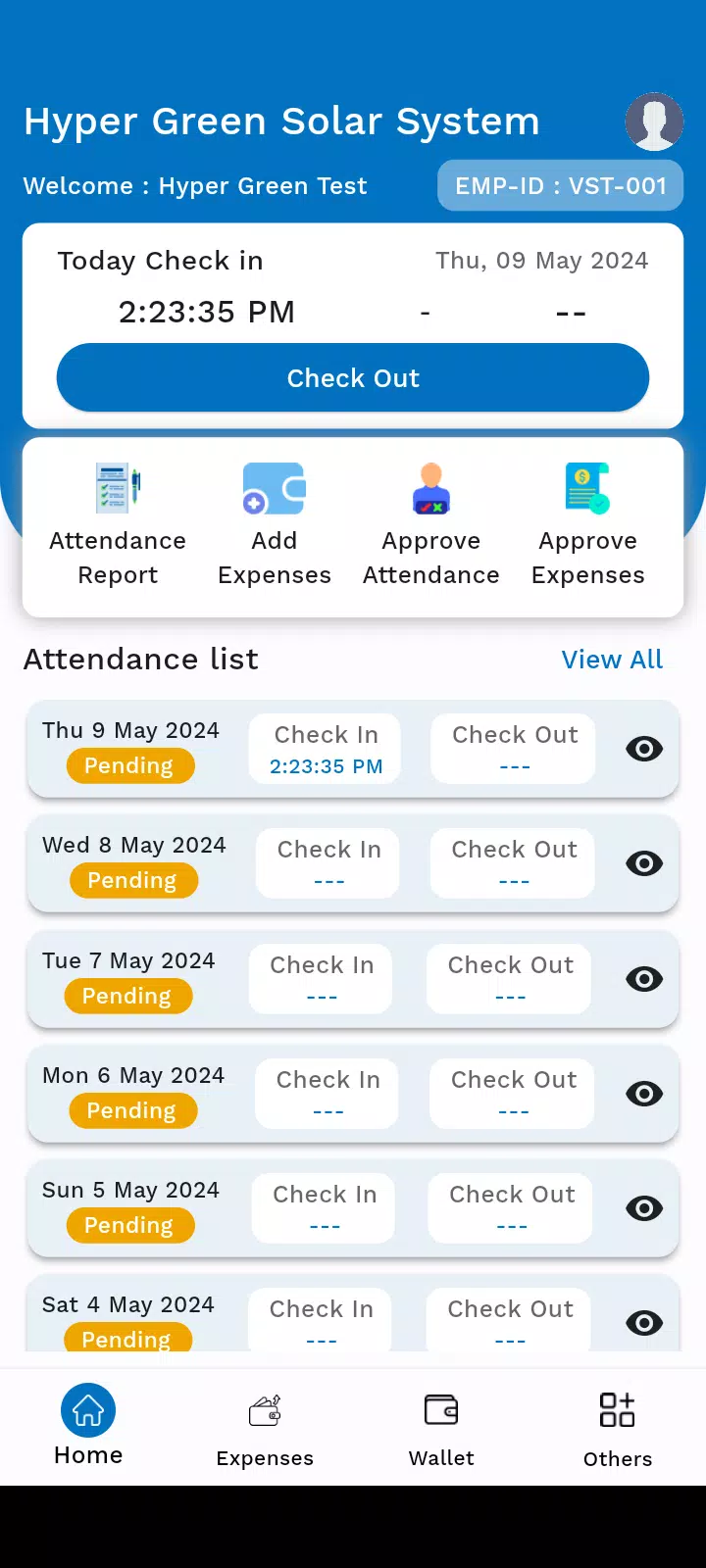Open Approve Expenses
Screen dimensions: 706x1568
click(587, 488)
